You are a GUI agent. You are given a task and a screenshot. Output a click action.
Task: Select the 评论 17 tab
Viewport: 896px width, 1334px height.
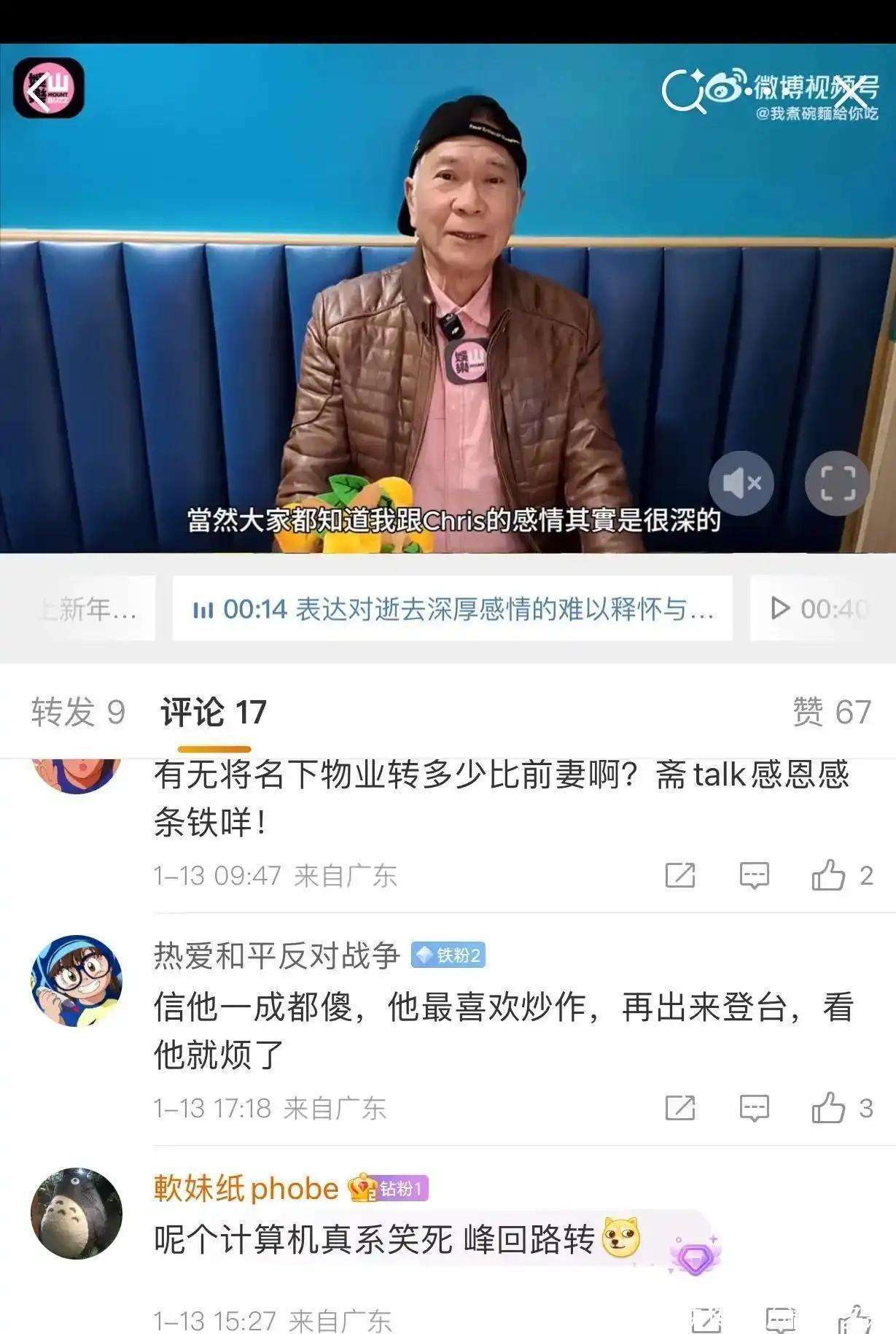pyautogui.click(x=214, y=712)
